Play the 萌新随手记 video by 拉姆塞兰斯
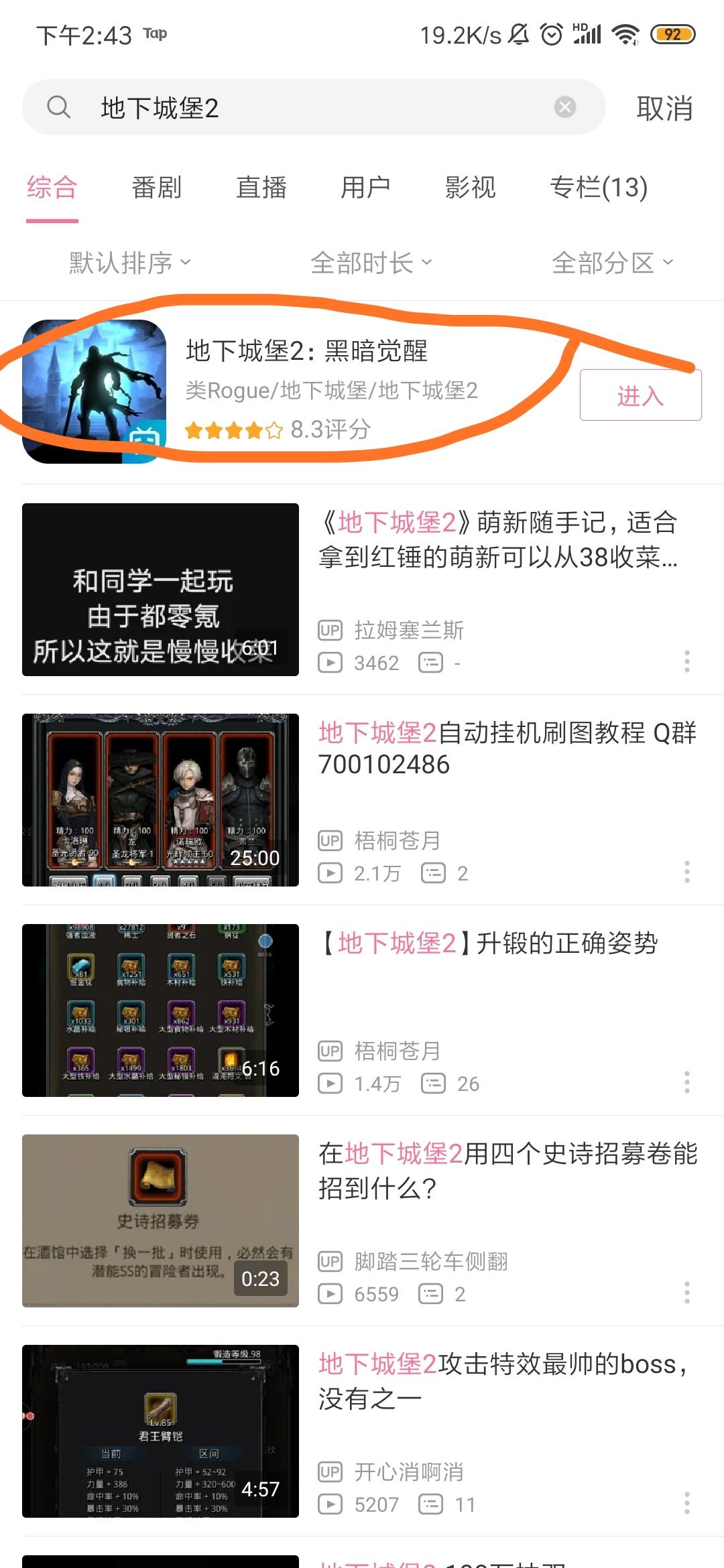The width and height of the screenshot is (724, 1568). [x=160, y=590]
